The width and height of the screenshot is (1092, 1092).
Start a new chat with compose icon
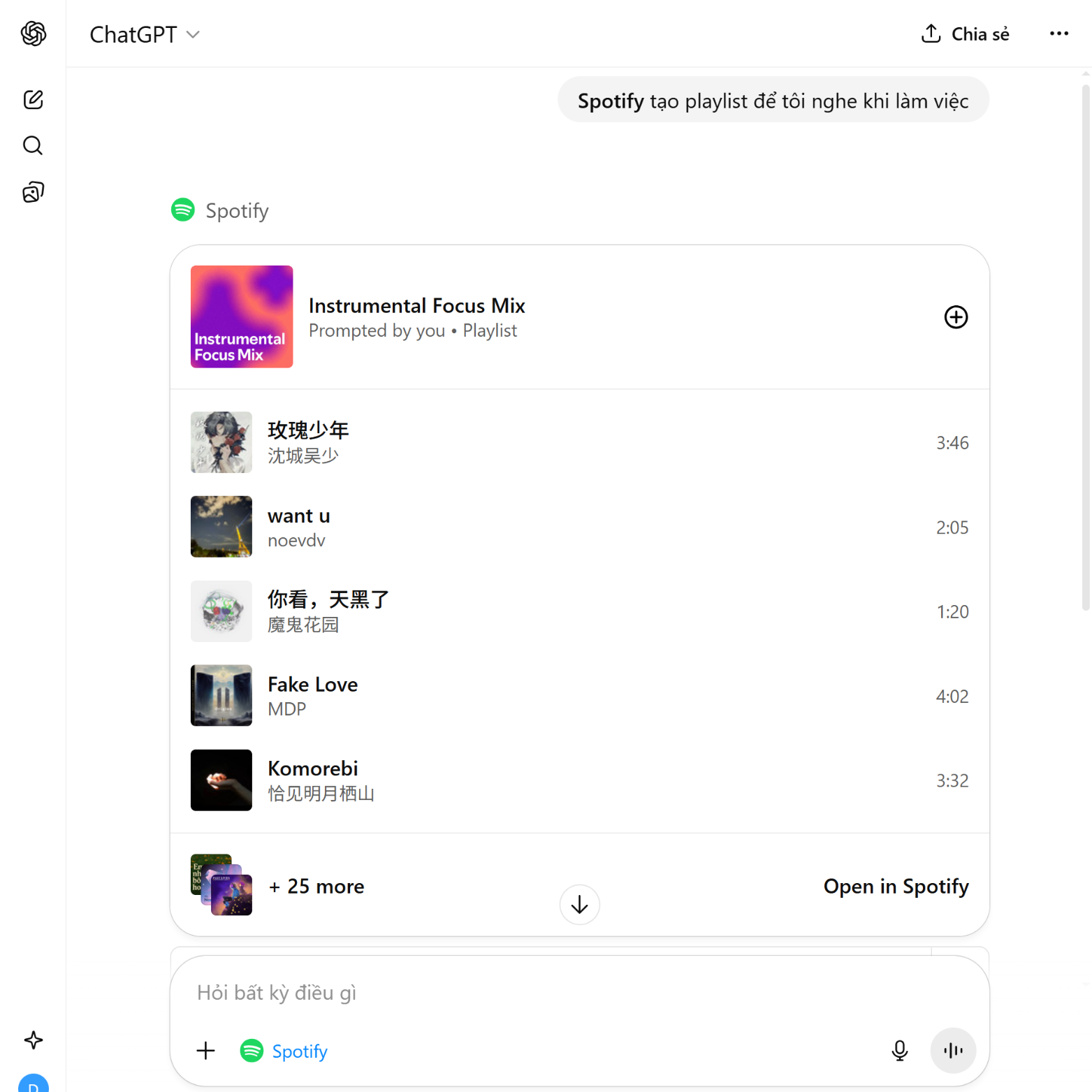tap(33, 100)
